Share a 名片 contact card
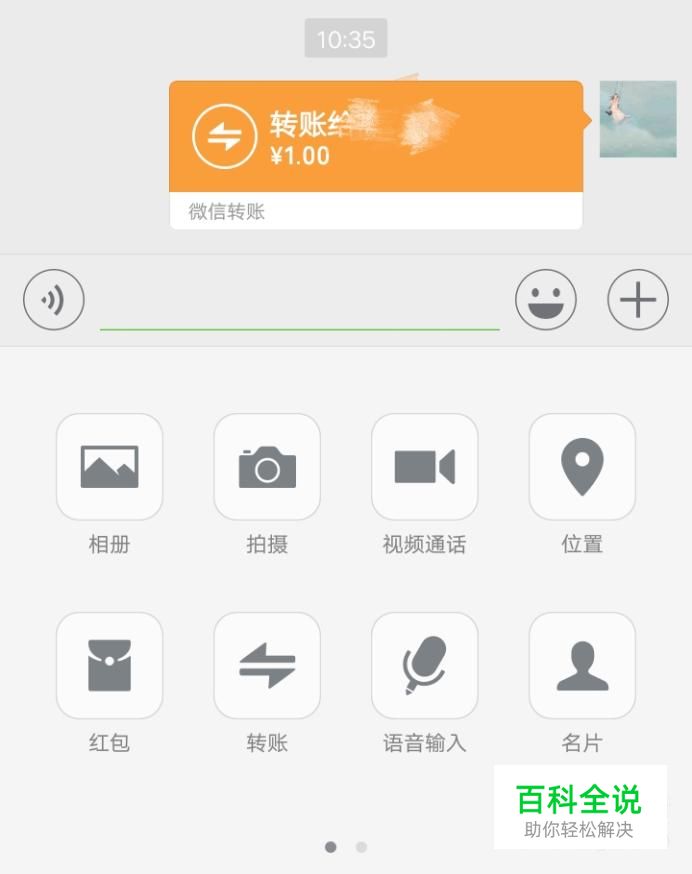 582,666
